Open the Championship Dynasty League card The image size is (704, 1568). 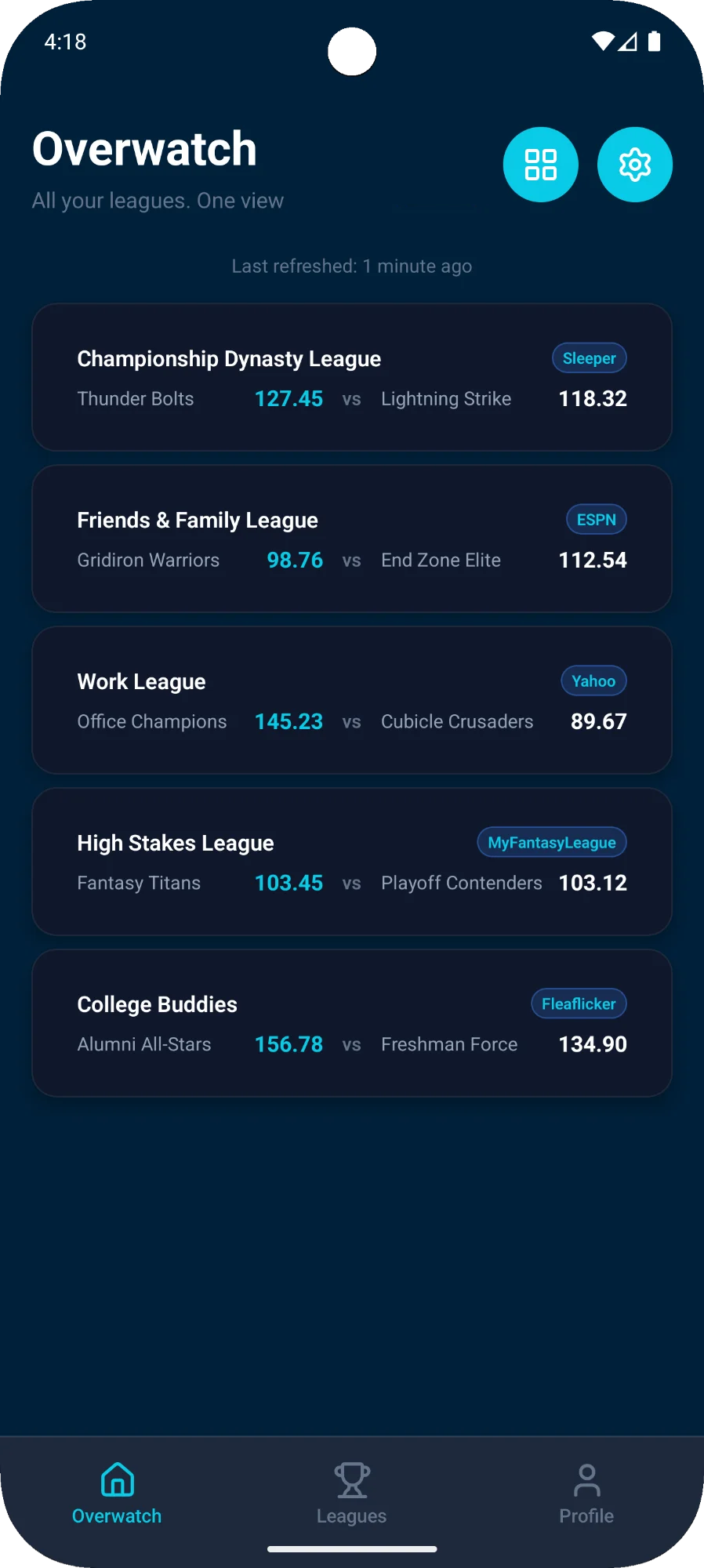pos(352,377)
